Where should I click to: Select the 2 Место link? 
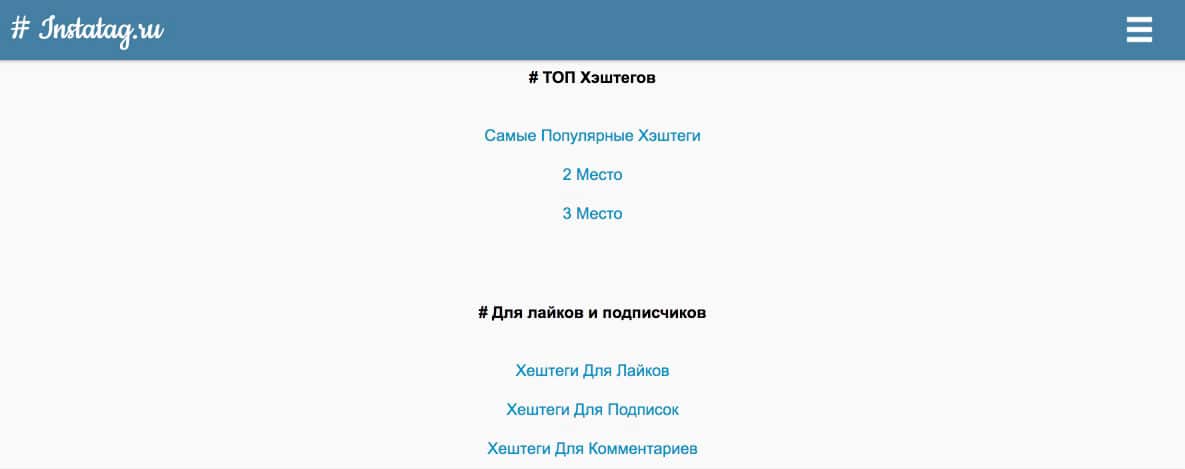point(592,174)
